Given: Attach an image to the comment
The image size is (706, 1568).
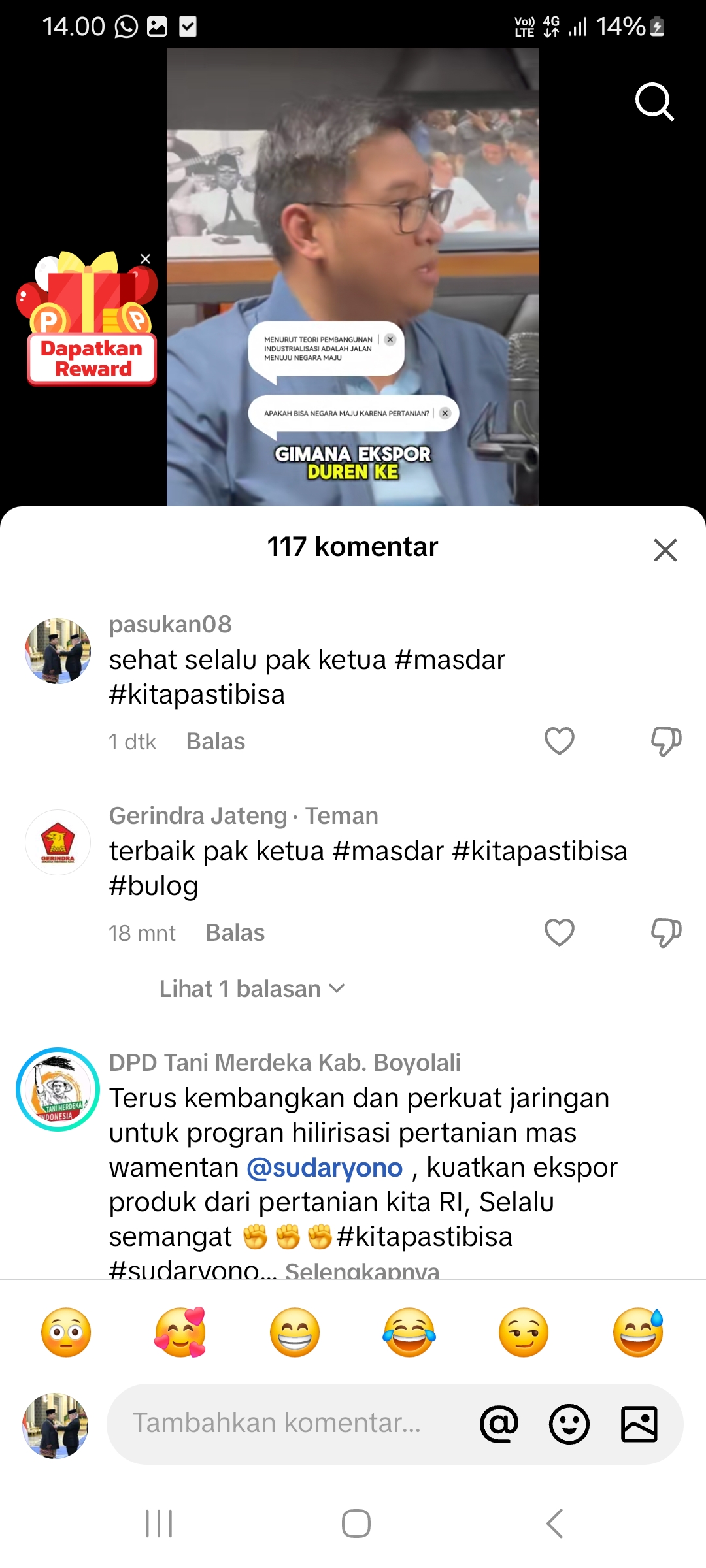Looking at the screenshot, I should click(639, 1424).
